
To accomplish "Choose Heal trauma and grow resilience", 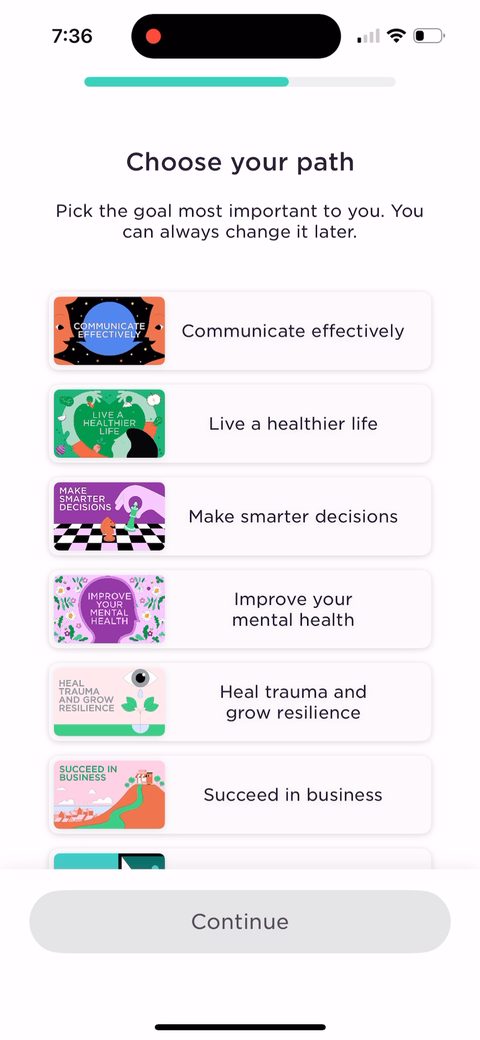I will tap(240, 702).
